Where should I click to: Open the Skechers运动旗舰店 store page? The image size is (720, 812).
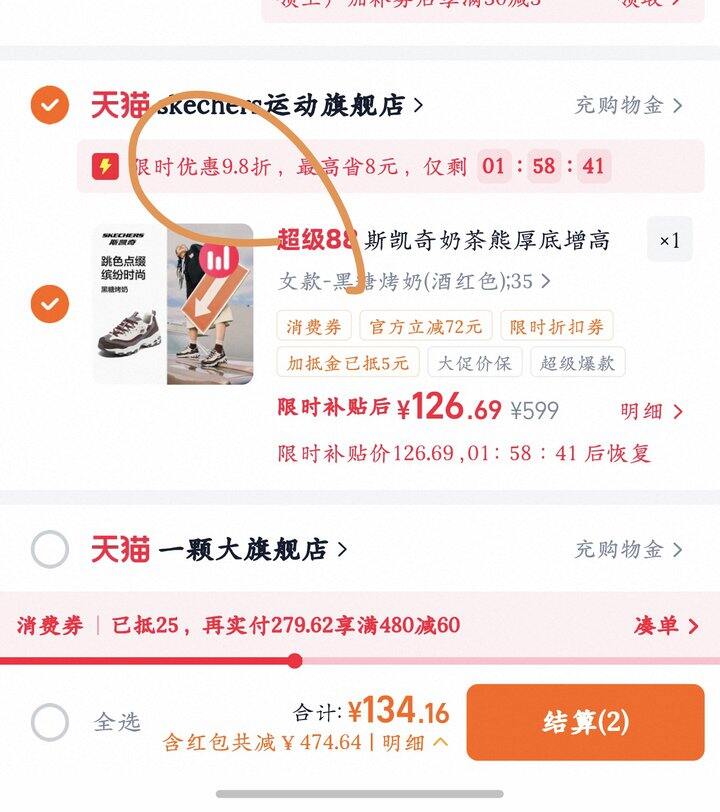click(257, 105)
